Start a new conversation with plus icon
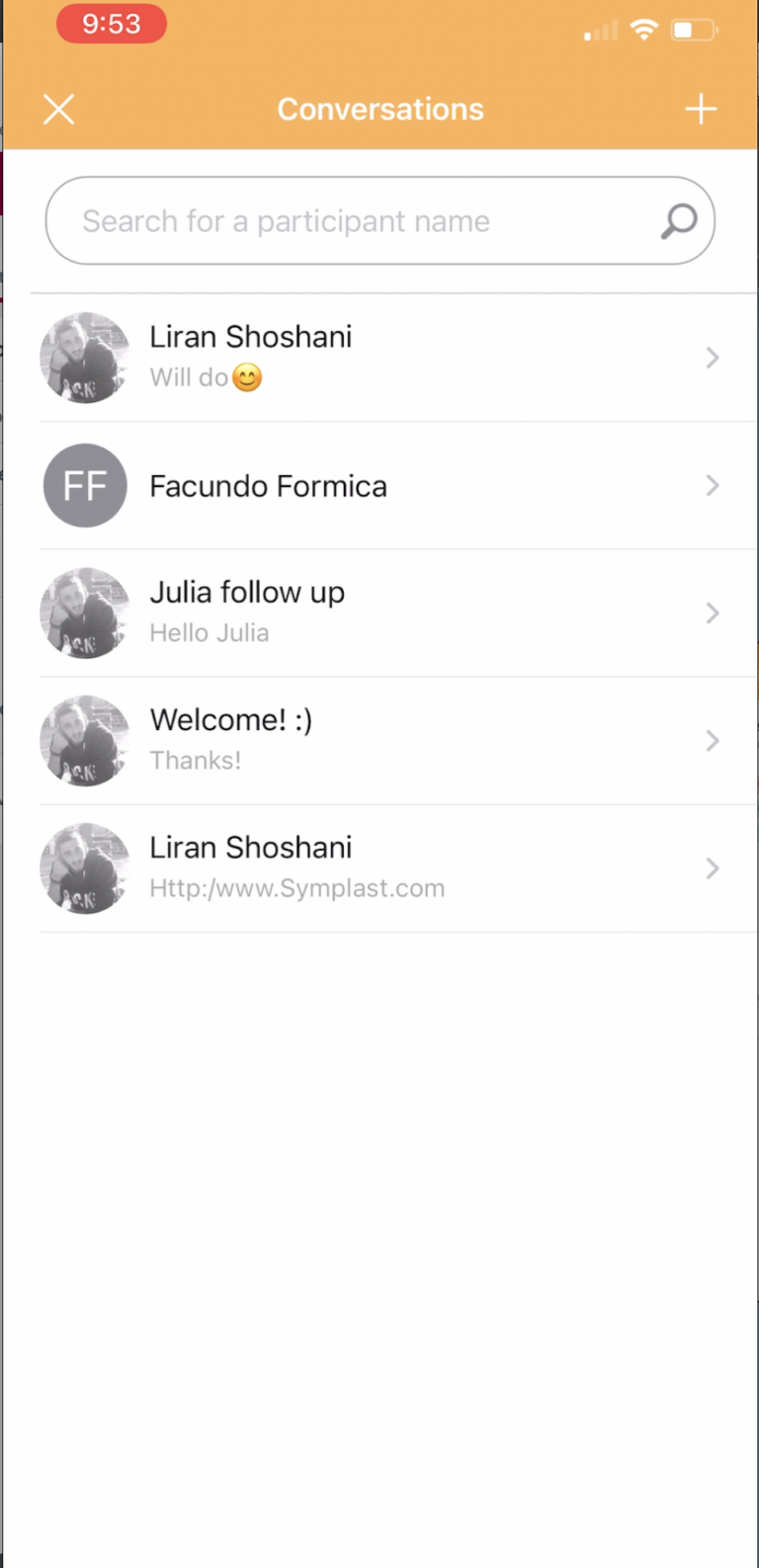 point(701,109)
